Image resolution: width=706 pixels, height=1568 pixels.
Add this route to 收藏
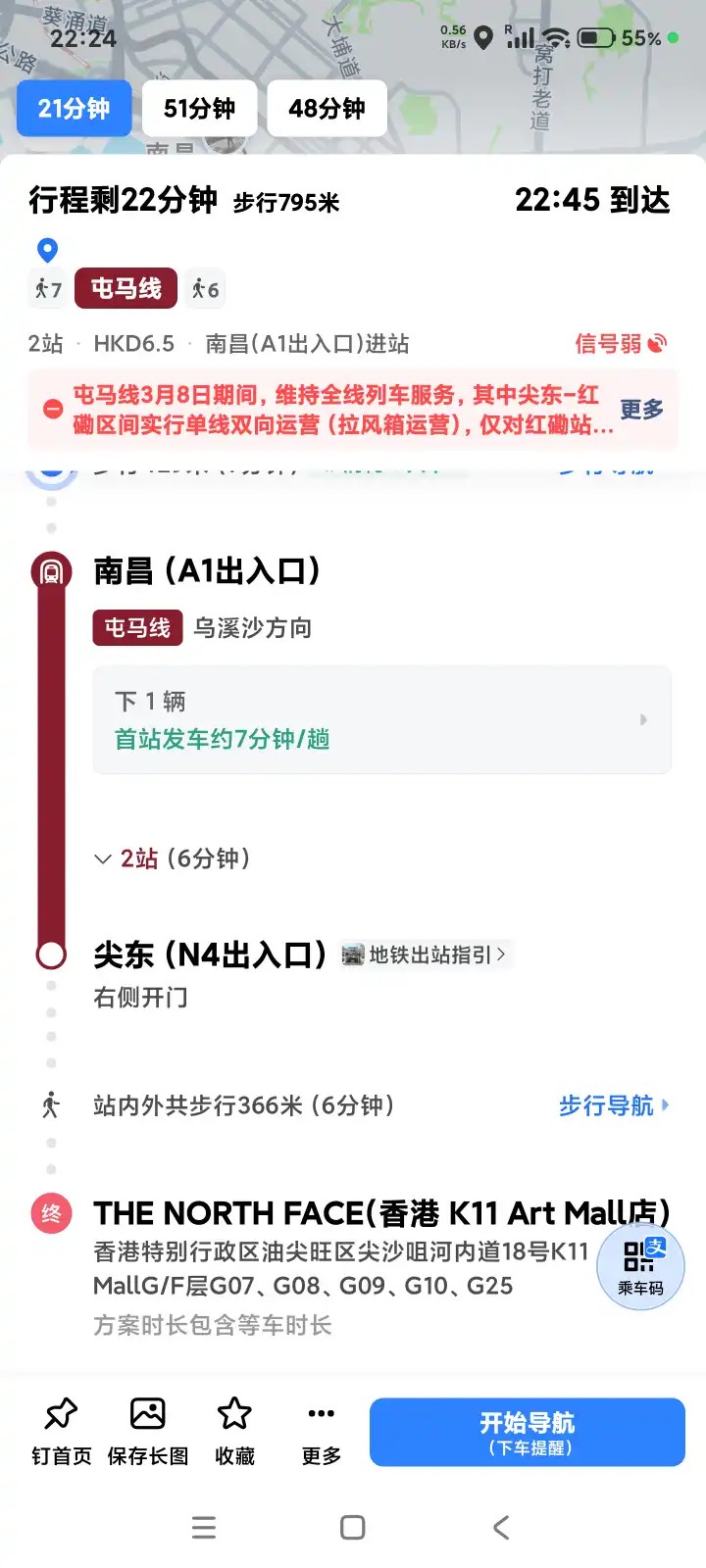234,1431
